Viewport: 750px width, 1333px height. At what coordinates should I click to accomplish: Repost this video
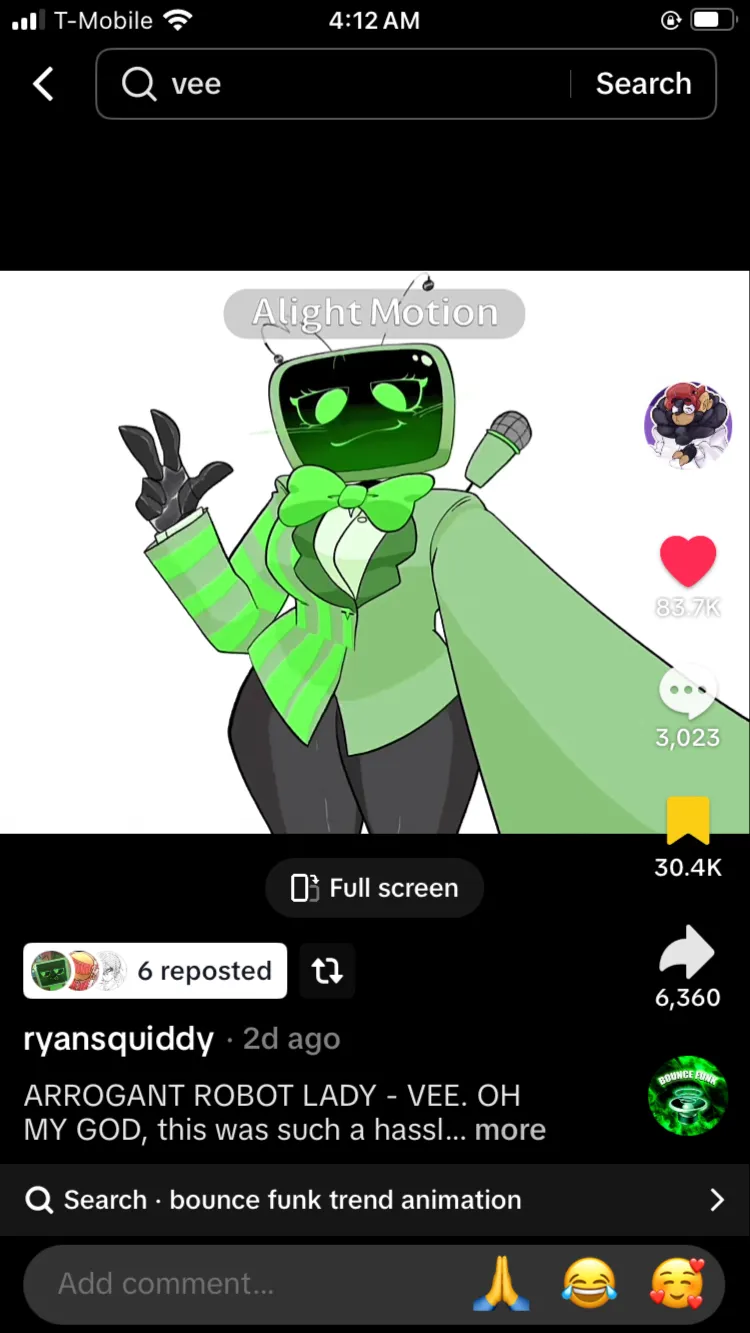pyautogui.click(x=327, y=971)
